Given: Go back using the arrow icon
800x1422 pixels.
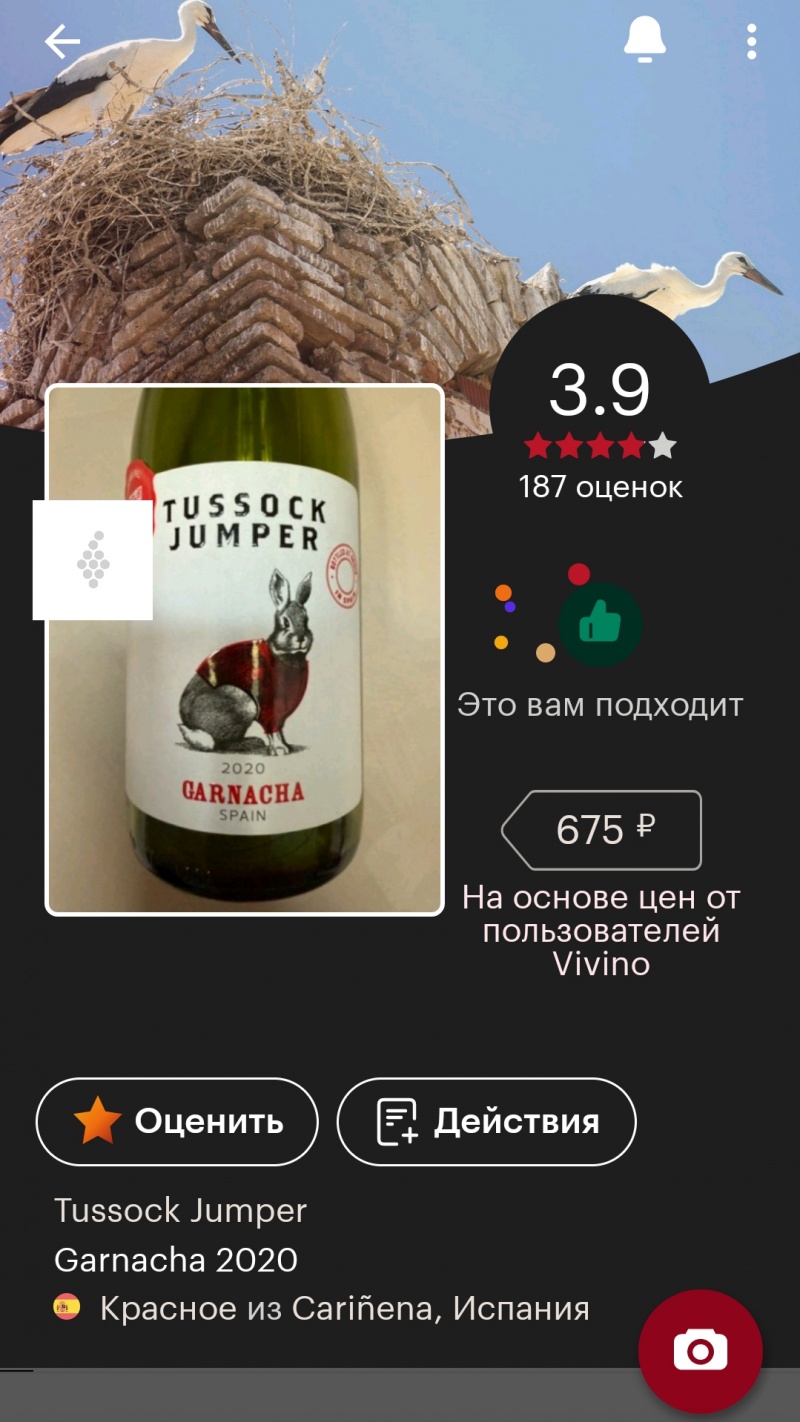Looking at the screenshot, I should (62, 42).
